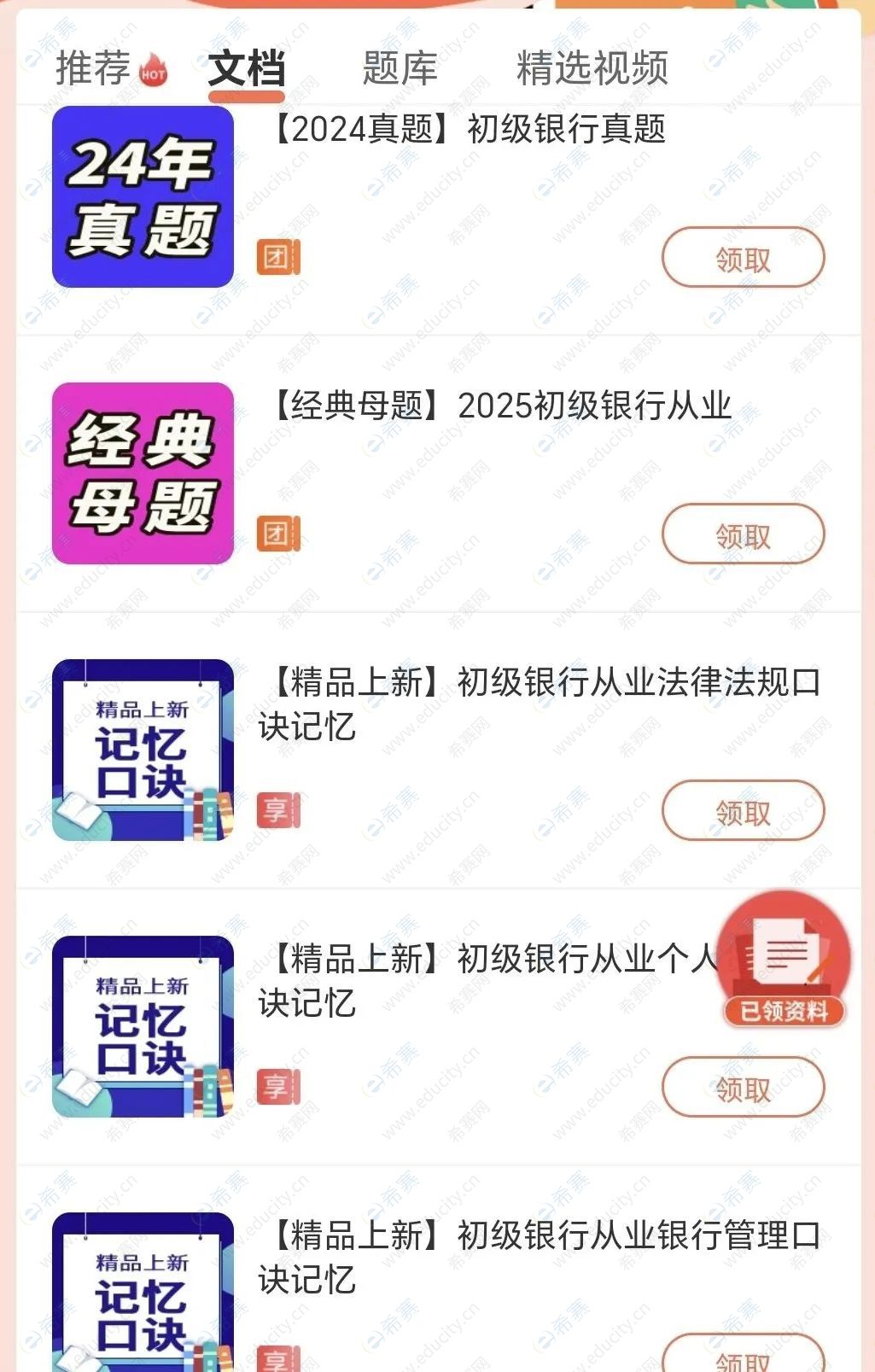The image size is (875, 1372).
Task: Open the 经典母题 cover image
Action: click(x=143, y=474)
